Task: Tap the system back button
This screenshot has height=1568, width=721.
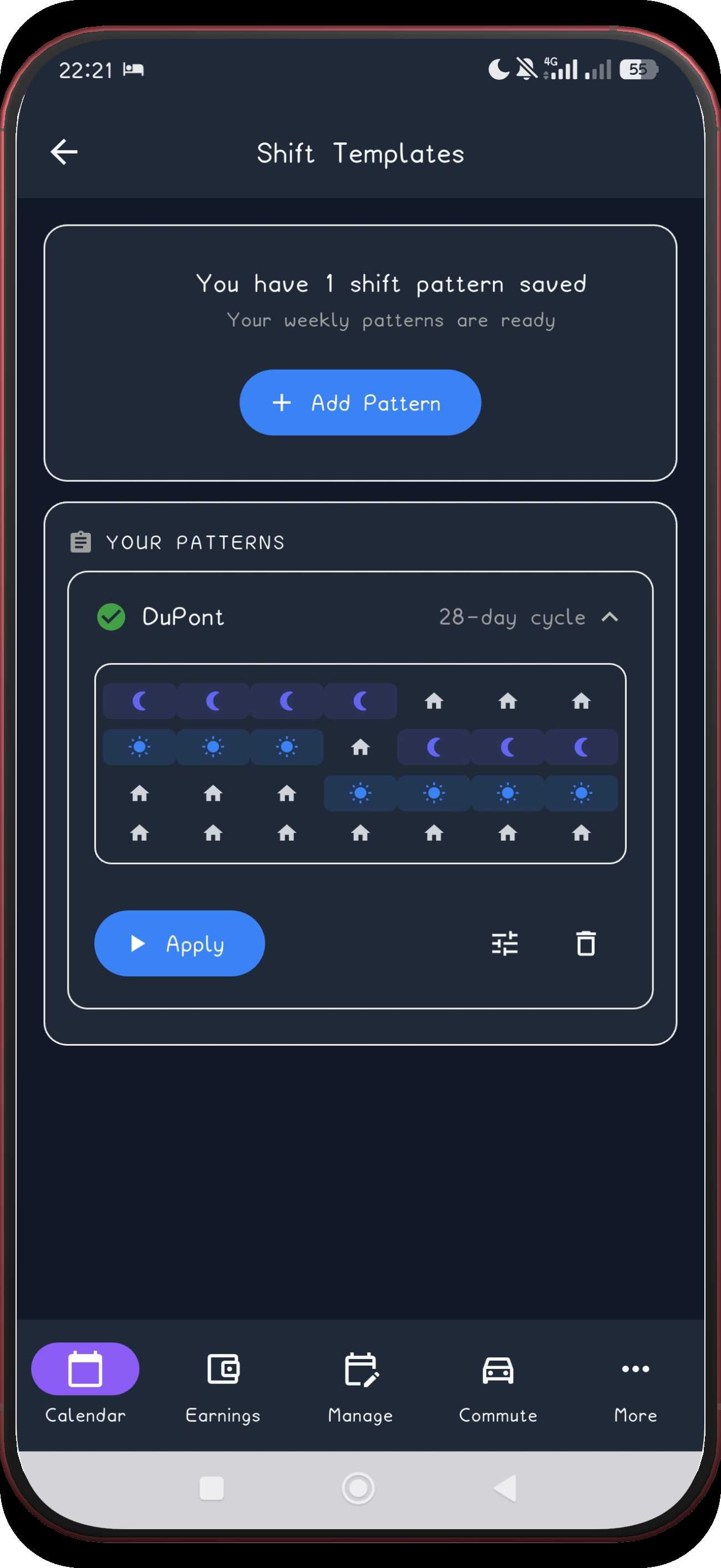Action: (x=505, y=1488)
